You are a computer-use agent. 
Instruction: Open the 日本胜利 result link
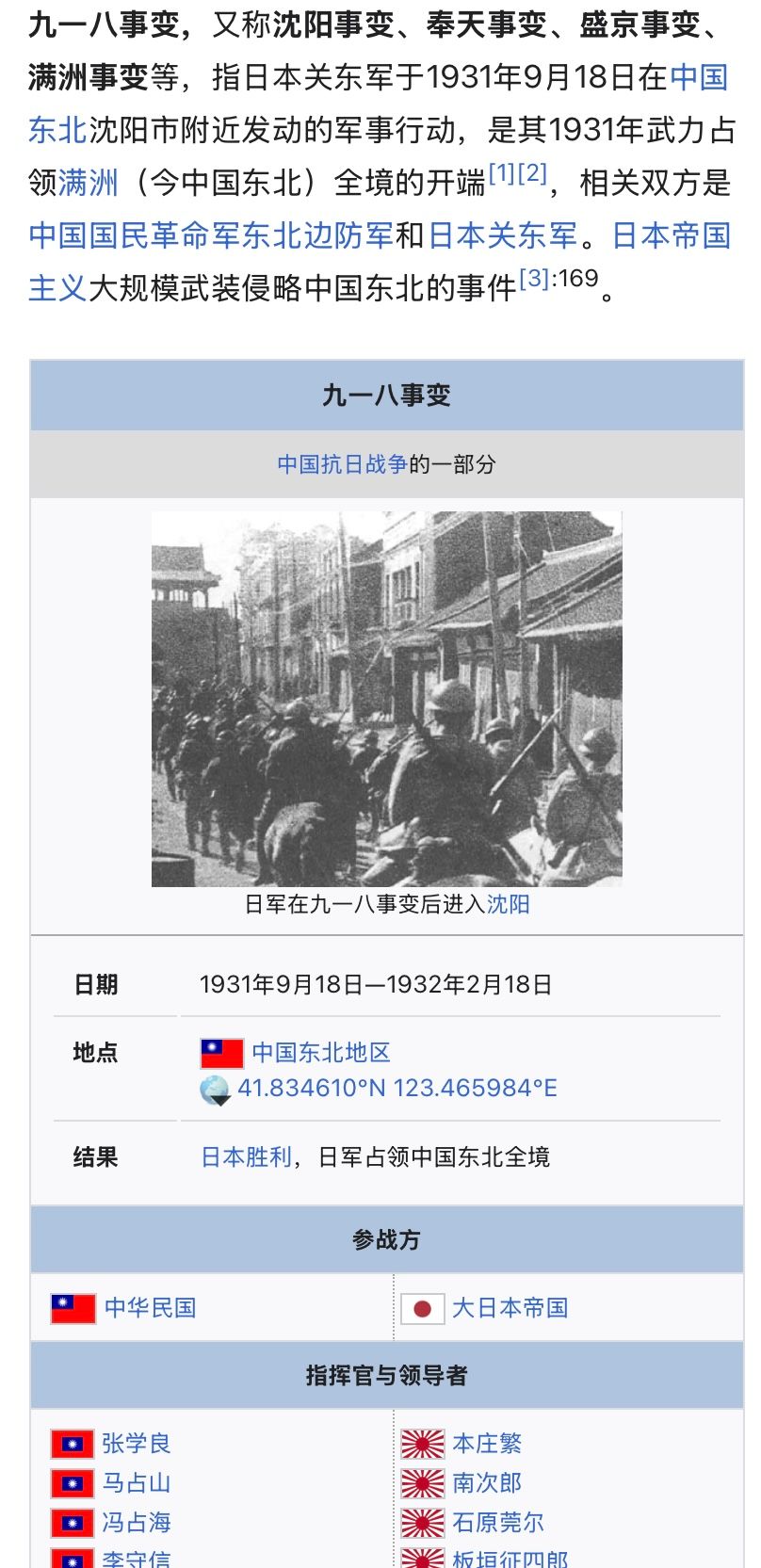[x=247, y=1156]
